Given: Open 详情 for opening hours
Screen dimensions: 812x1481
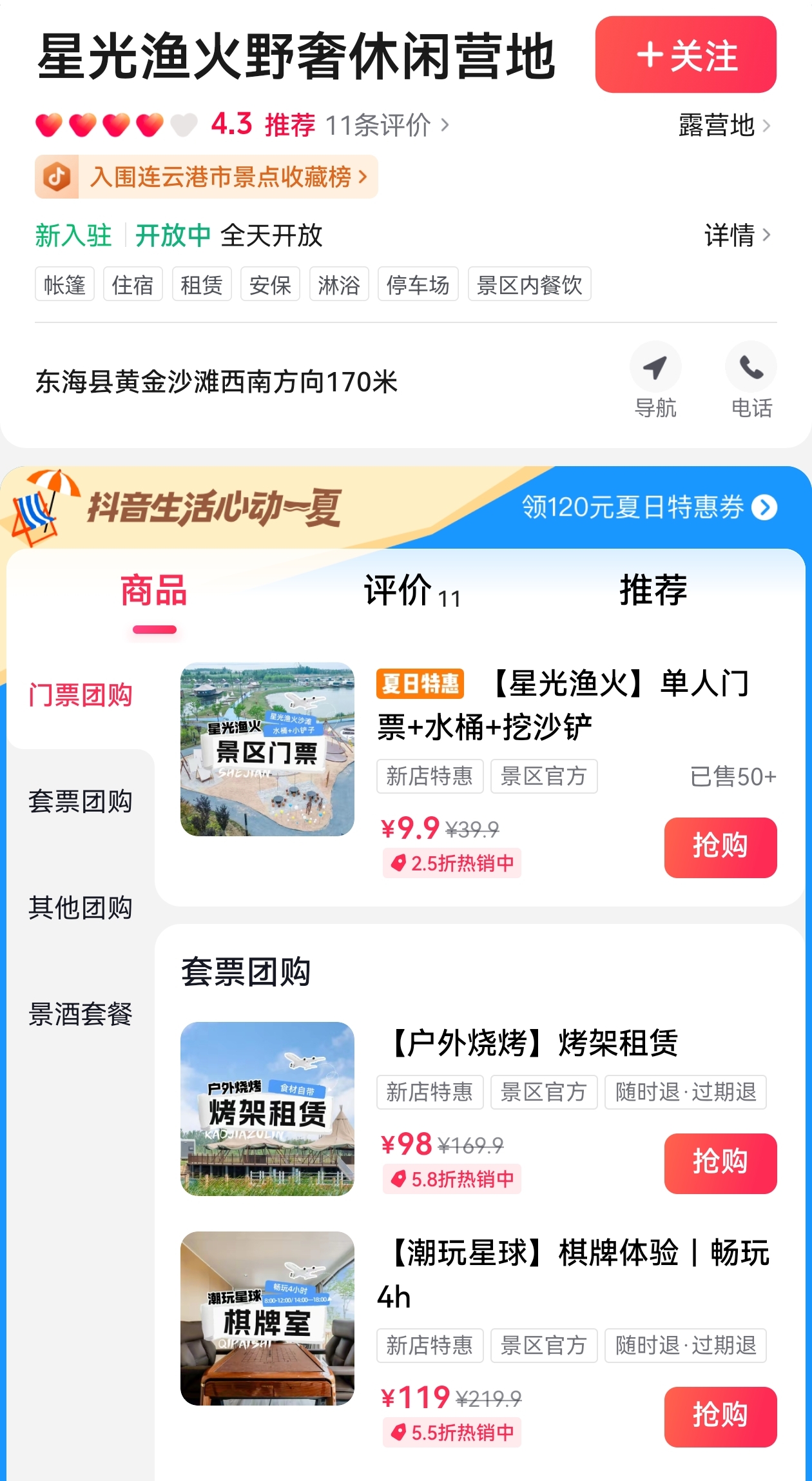Looking at the screenshot, I should pos(737,235).
